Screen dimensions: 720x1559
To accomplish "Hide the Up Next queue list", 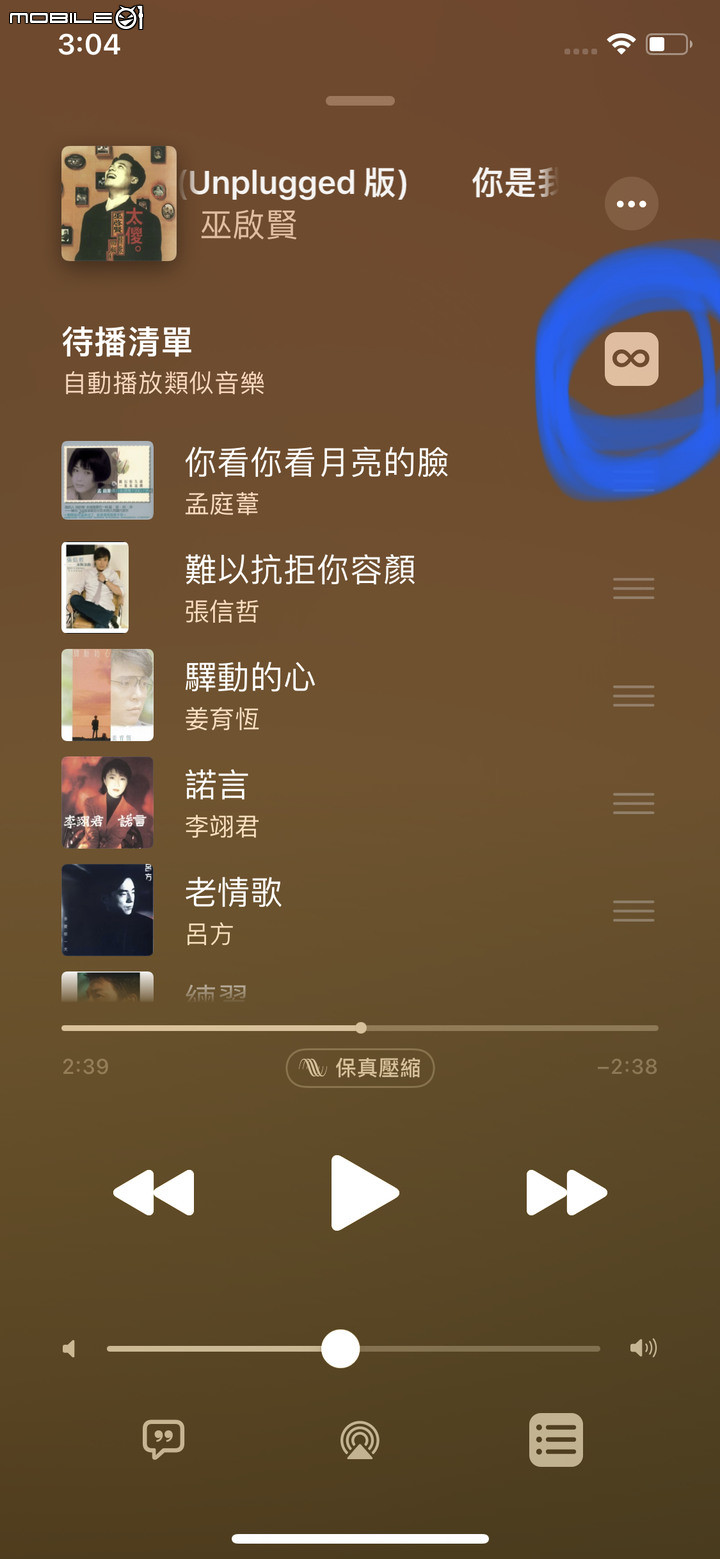I will click(555, 1440).
